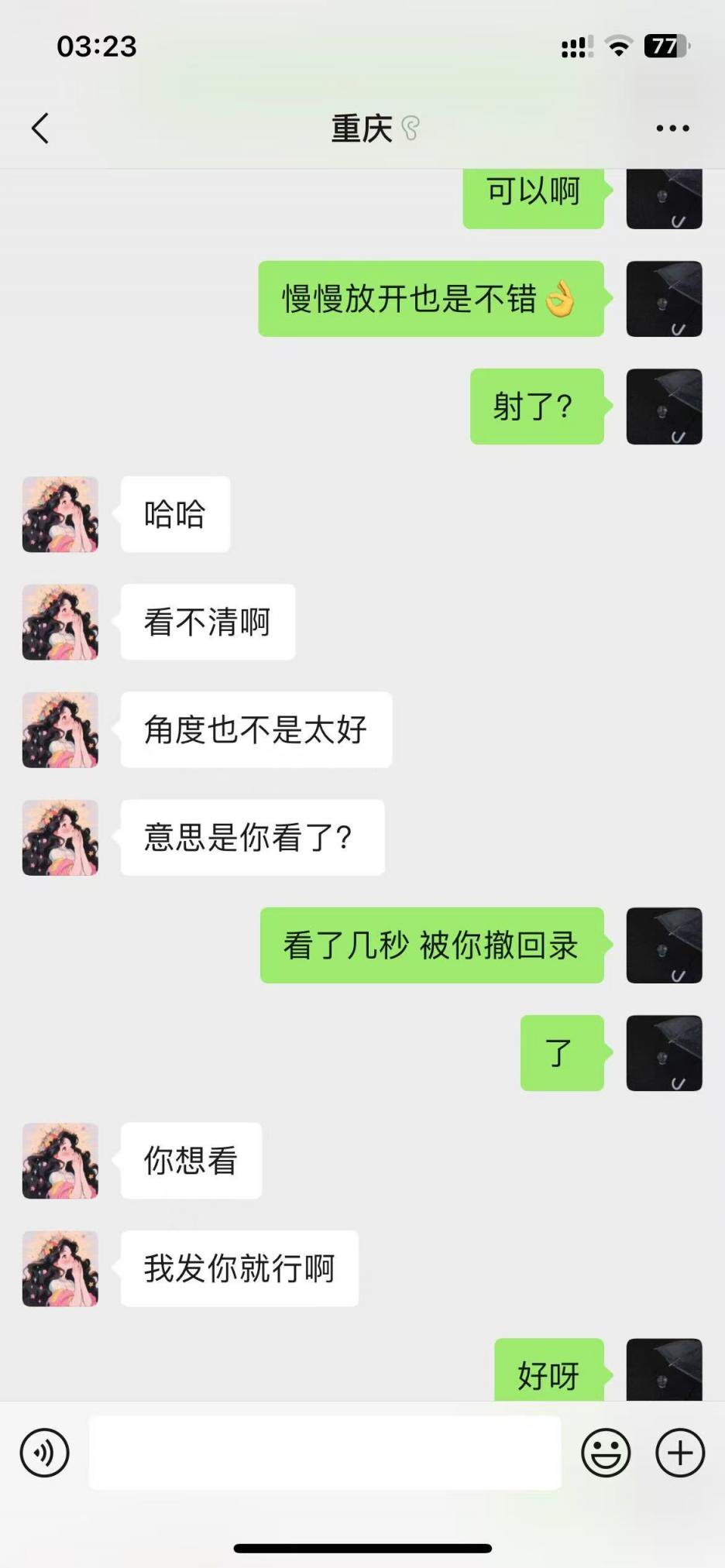Image resolution: width=725 pixels, height=1568 pixels.
Task: Go back to the chat list
Action: tap(40, 129)
